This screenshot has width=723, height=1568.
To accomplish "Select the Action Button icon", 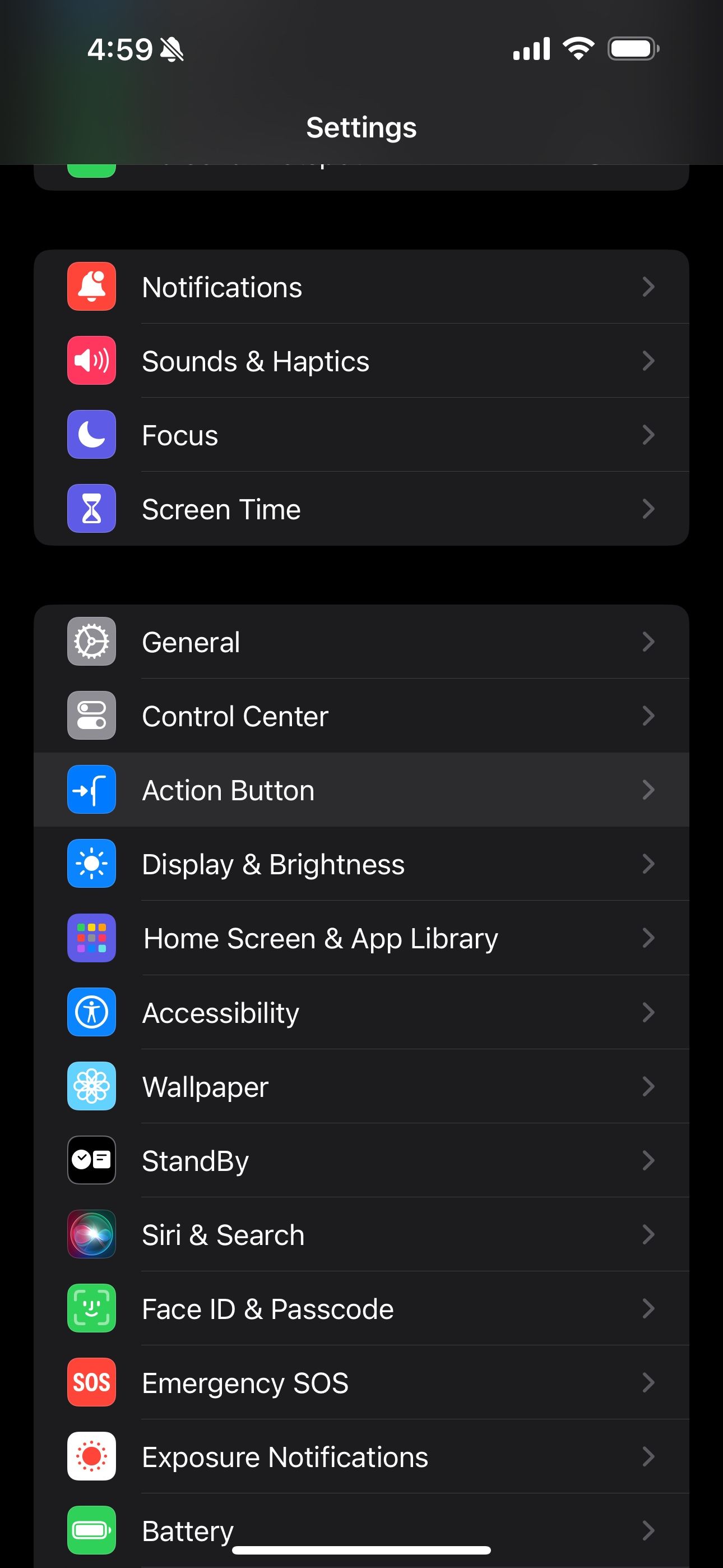I will (91, 790).
